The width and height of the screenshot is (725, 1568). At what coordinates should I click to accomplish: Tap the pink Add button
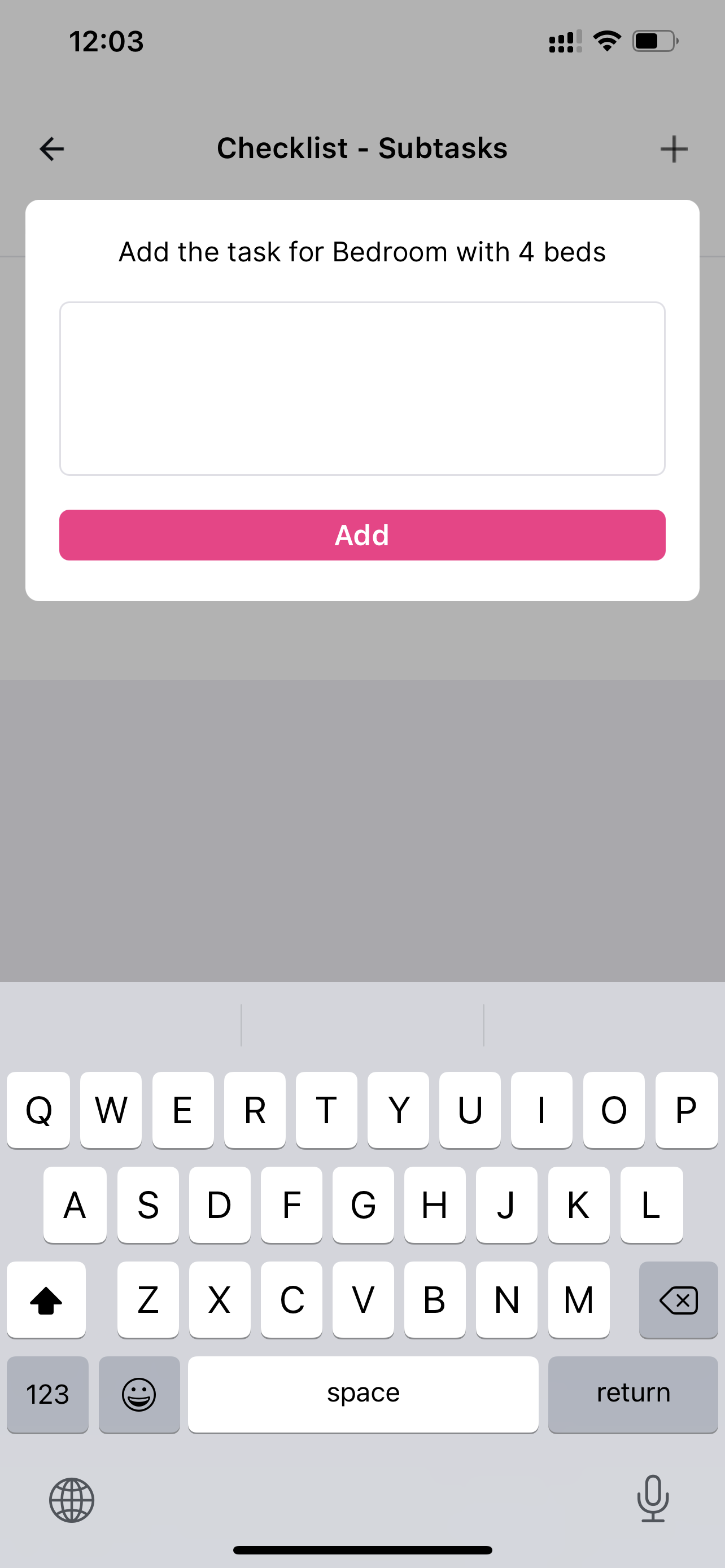[362, 535]
